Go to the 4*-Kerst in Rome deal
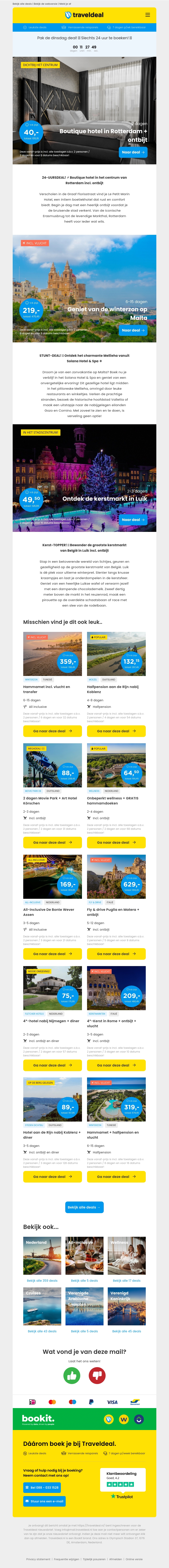 [x=116, y=1065]
